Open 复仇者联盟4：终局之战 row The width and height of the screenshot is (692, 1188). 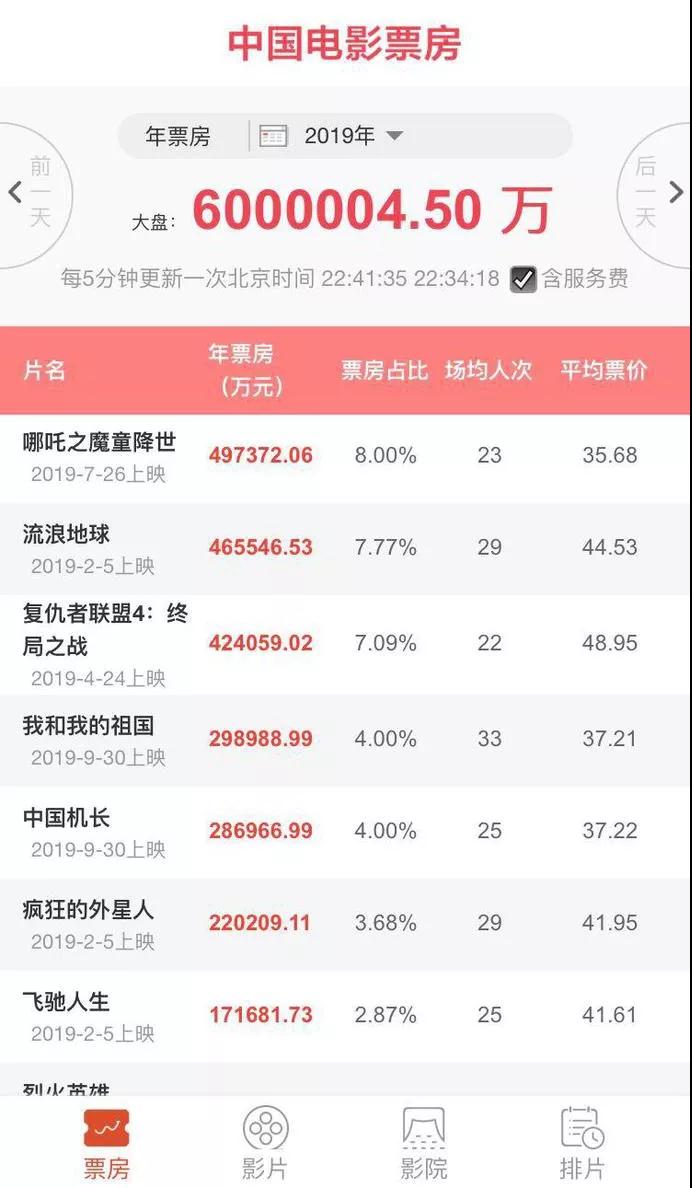346,644
